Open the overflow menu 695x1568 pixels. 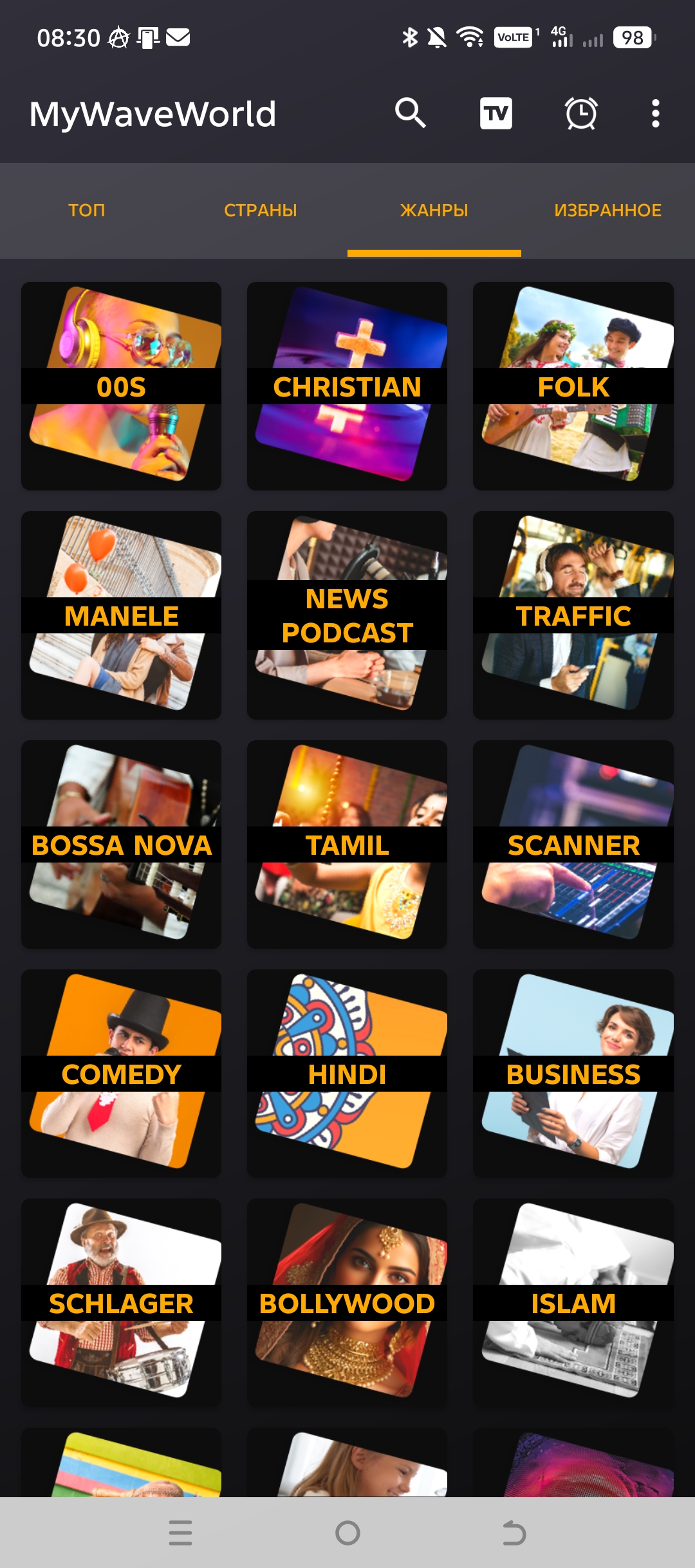click(655, 113)
